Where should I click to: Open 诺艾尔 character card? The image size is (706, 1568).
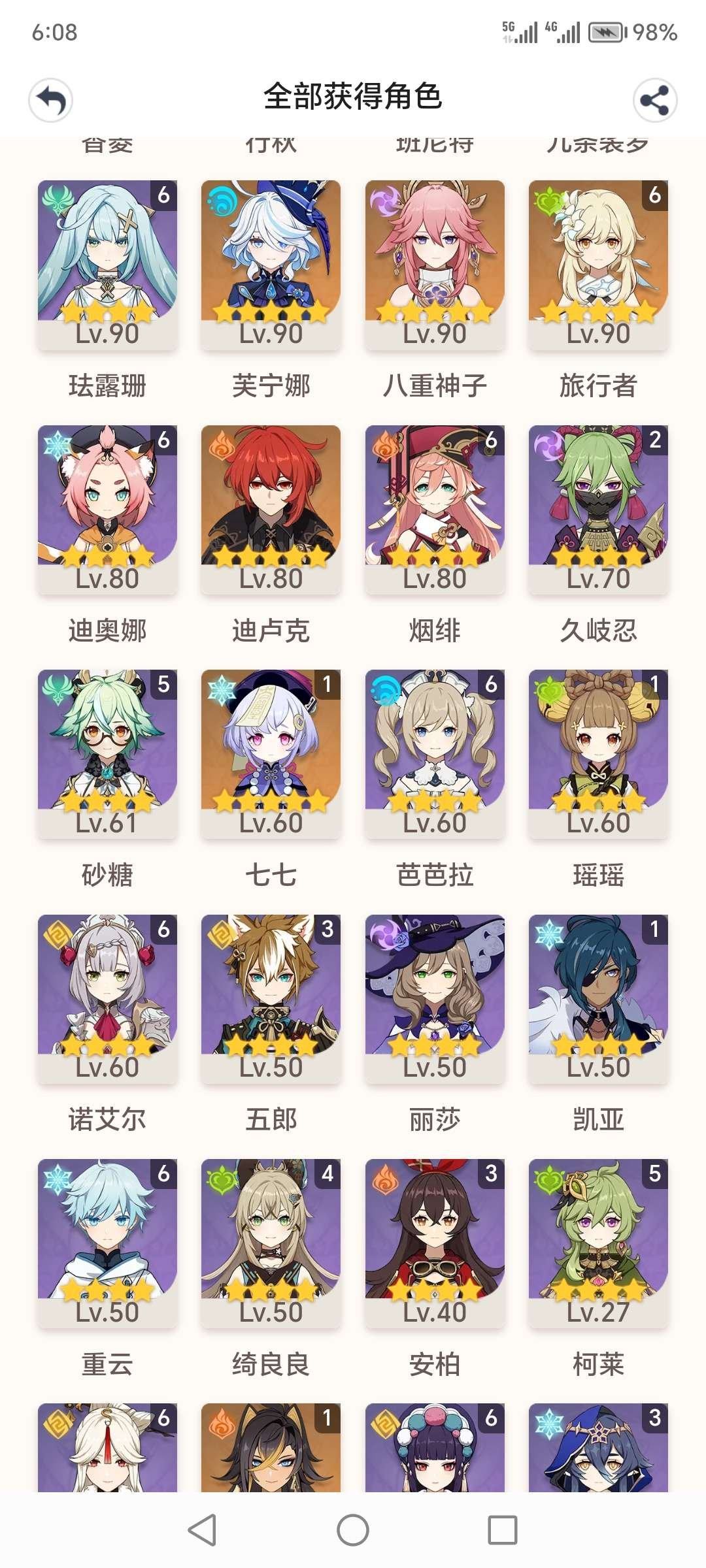tap(107, 999)
